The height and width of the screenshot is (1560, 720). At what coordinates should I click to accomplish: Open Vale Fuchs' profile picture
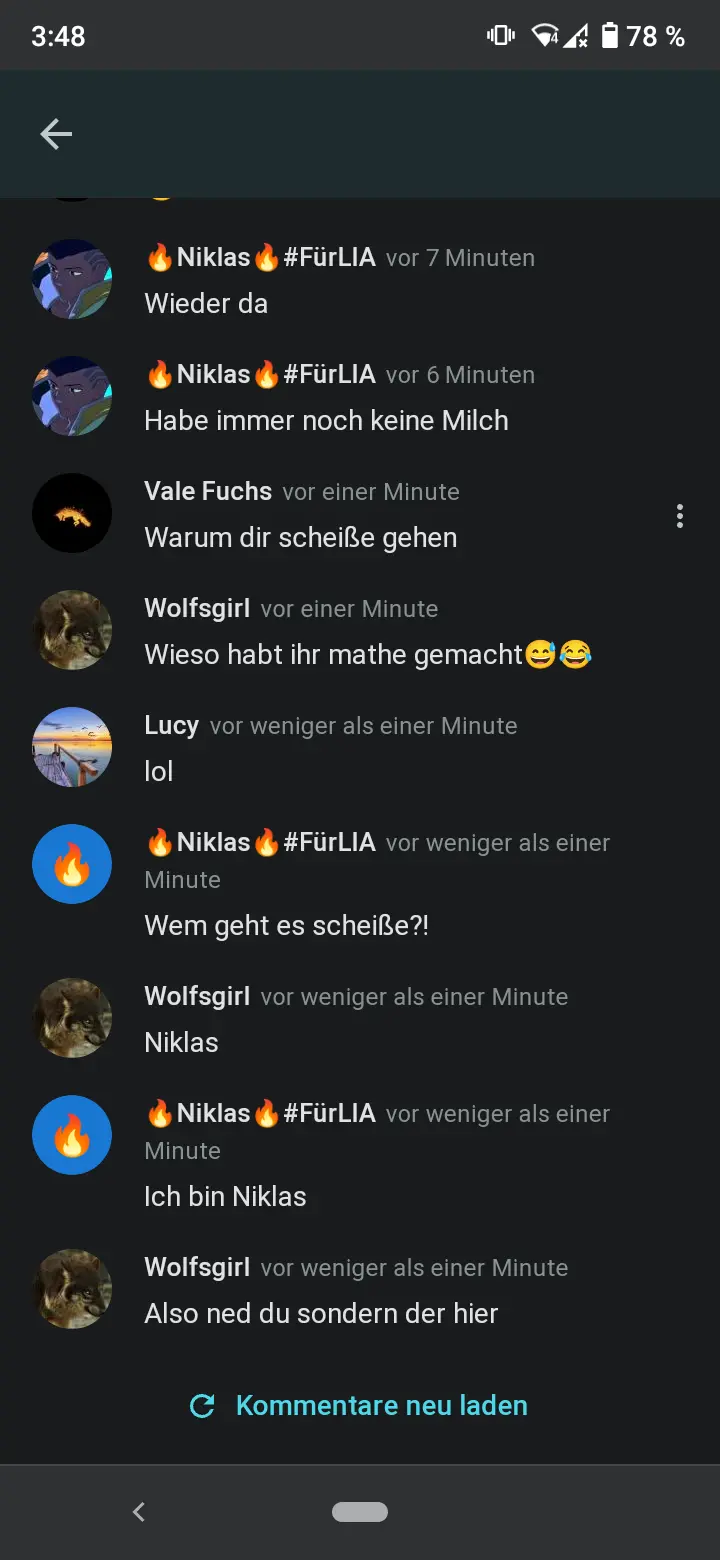pyautogui.click(x=72, y=514)
